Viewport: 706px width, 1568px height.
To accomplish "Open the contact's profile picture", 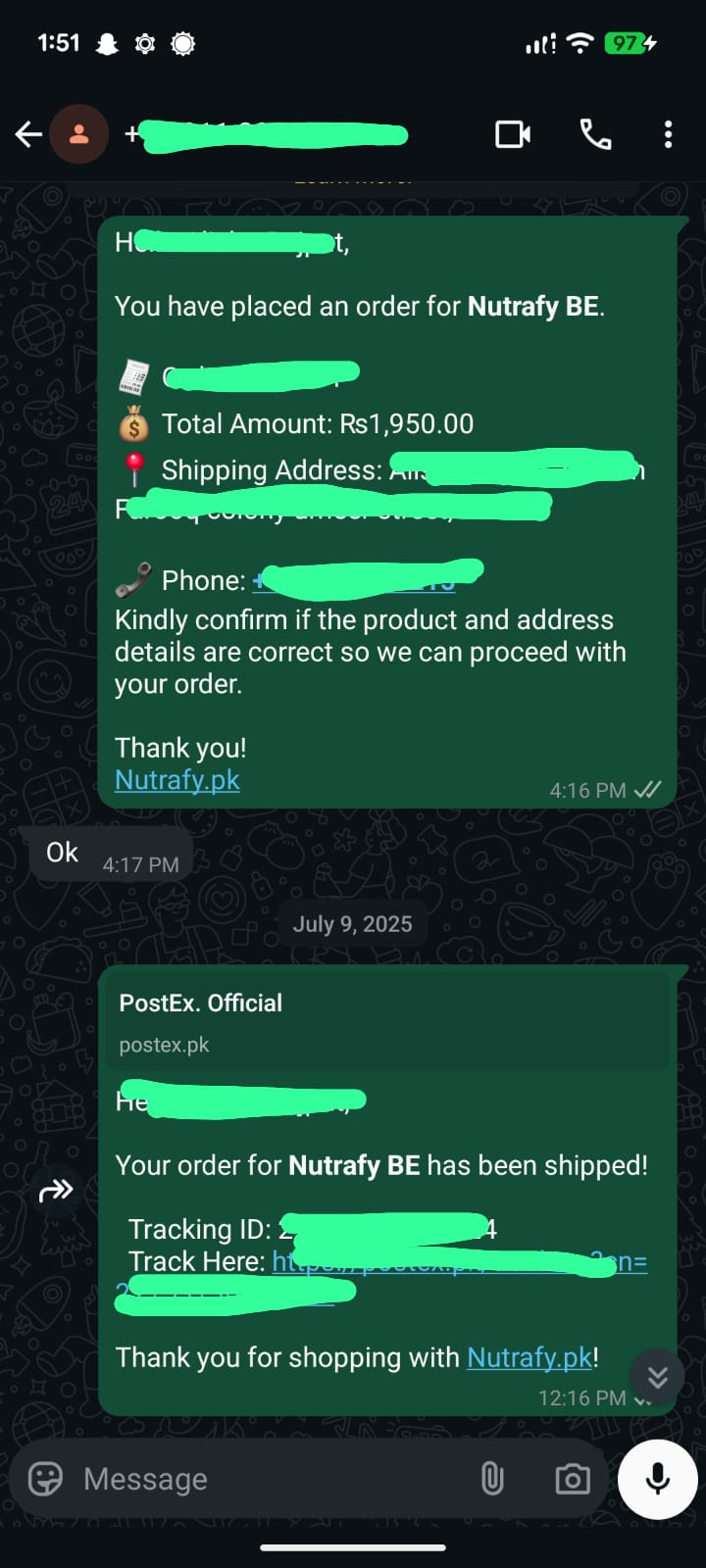I will [x=79, y=134].
